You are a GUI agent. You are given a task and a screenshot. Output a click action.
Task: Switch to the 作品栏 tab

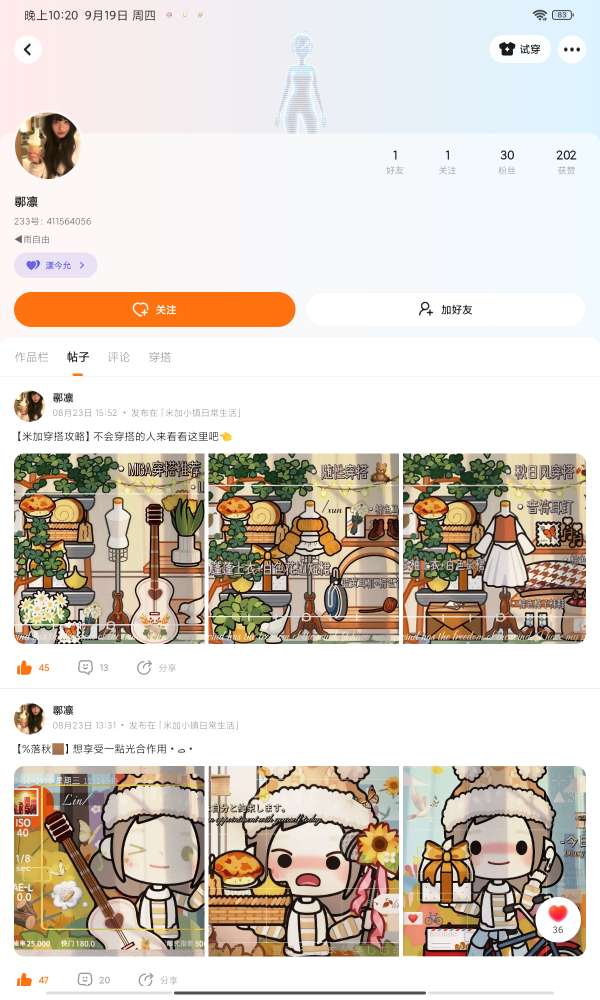[31, 357]
